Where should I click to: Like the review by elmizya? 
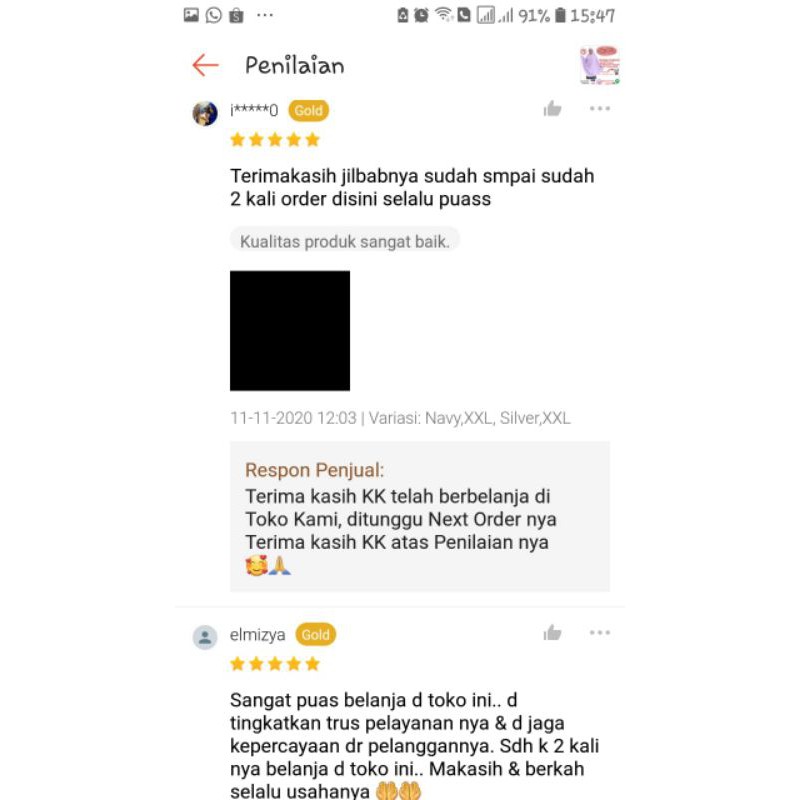(x=552, y=633)
